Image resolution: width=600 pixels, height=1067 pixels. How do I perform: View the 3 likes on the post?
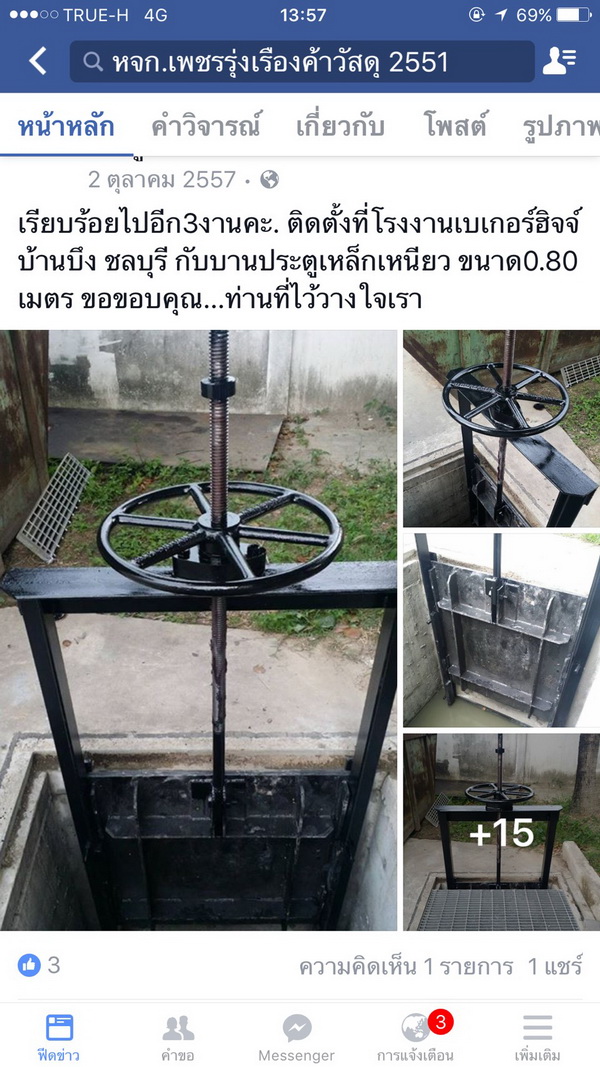(x=40, y=965)
